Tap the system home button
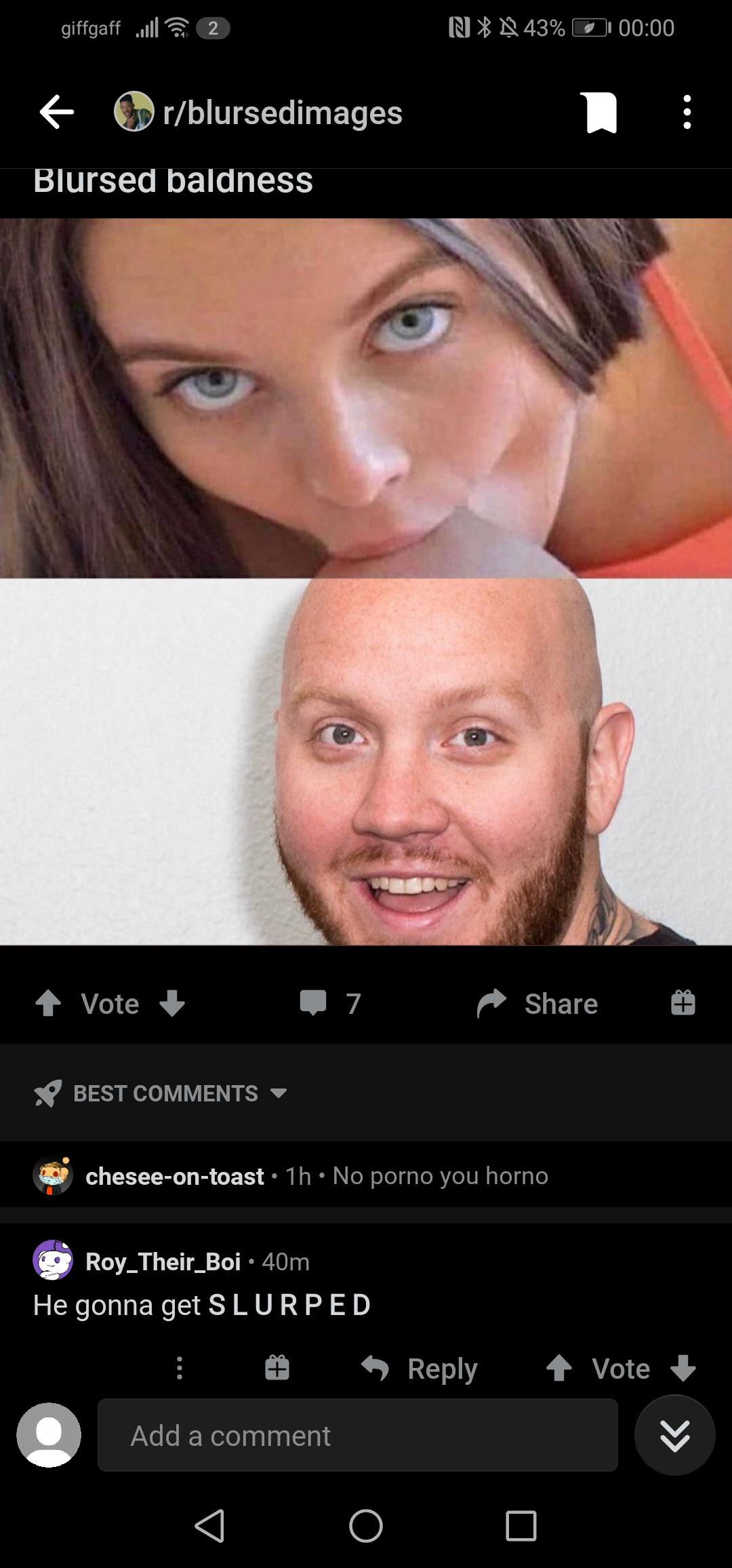 point(366,1526)
